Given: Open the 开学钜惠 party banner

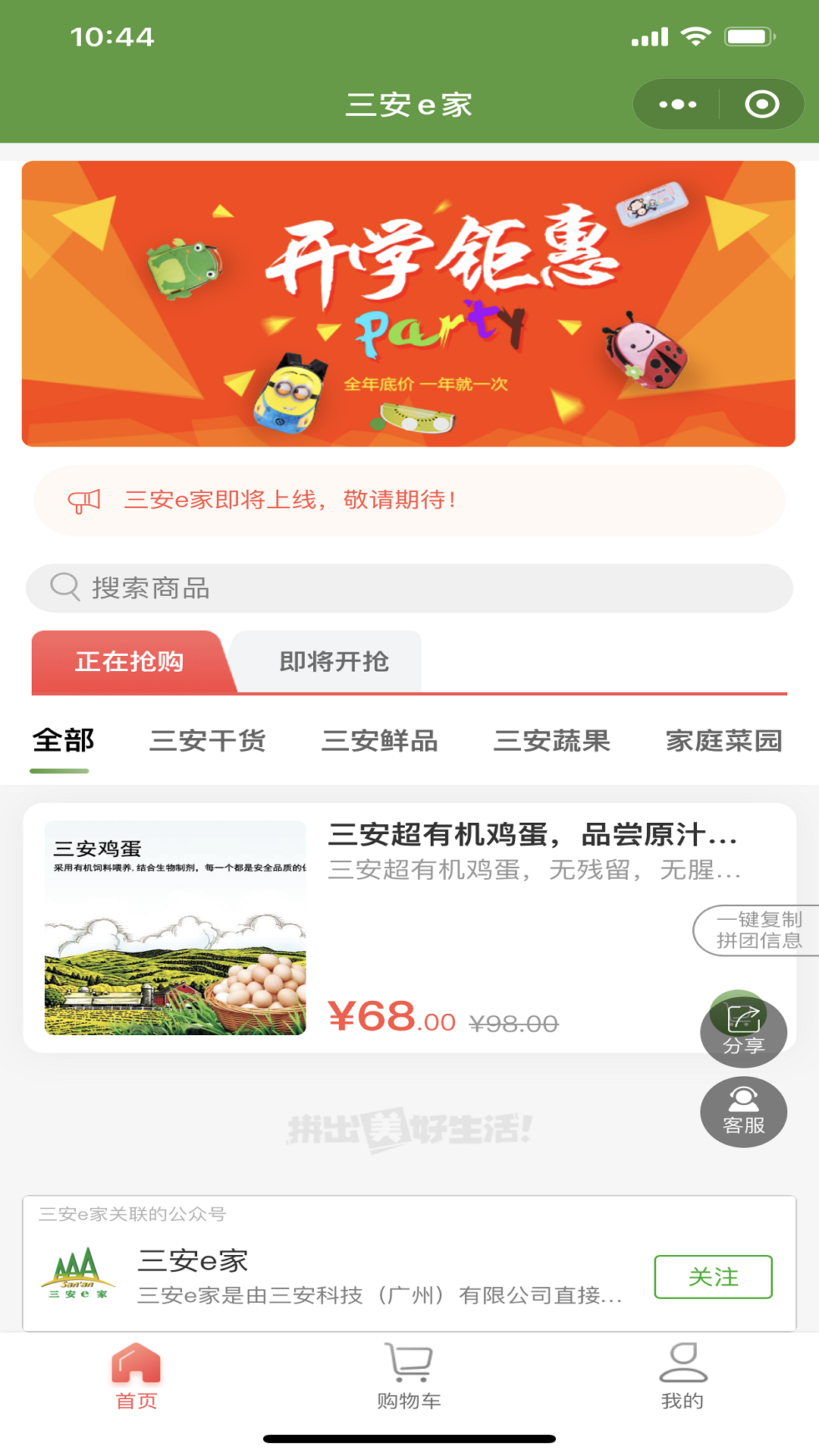Looking at the screenshot, I should [408, 303].
